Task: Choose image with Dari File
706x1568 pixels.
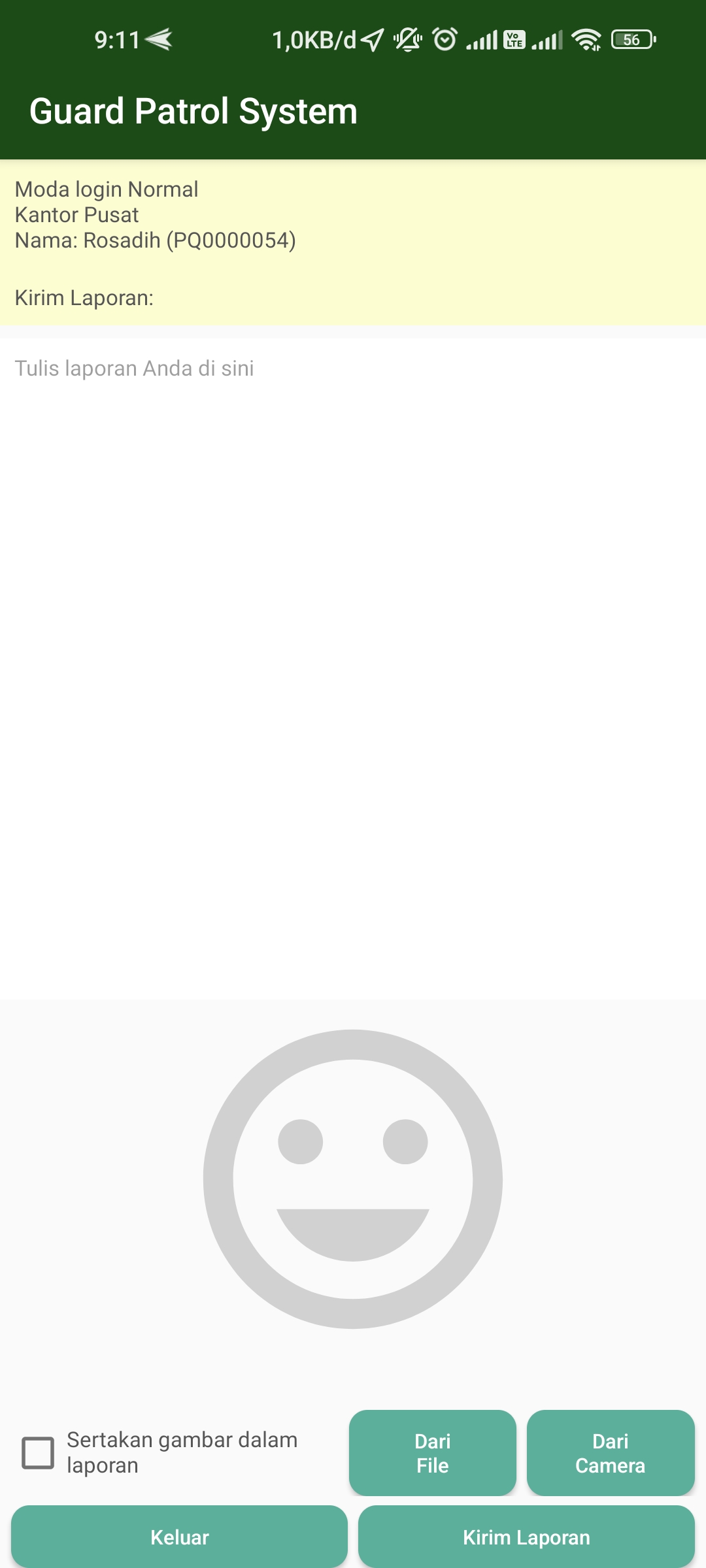Action: point(433,1453)
